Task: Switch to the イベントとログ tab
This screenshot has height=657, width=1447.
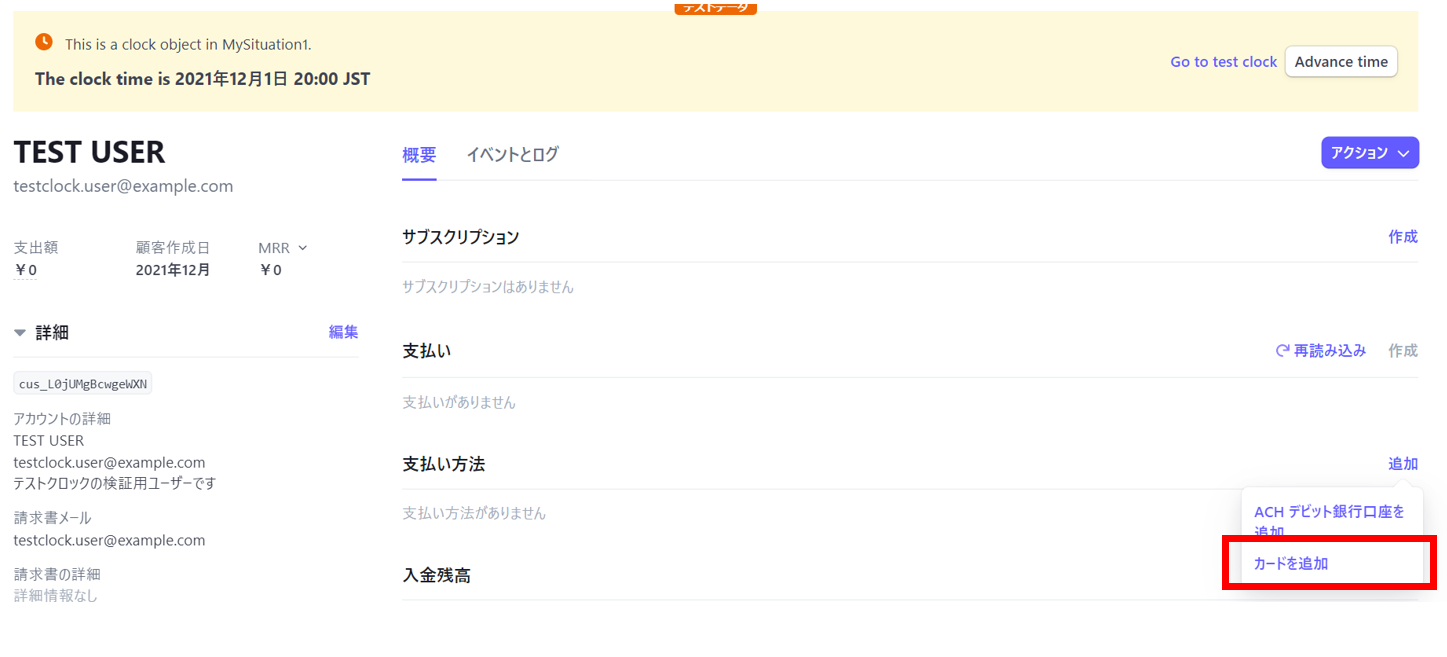Action: (511, 155)
